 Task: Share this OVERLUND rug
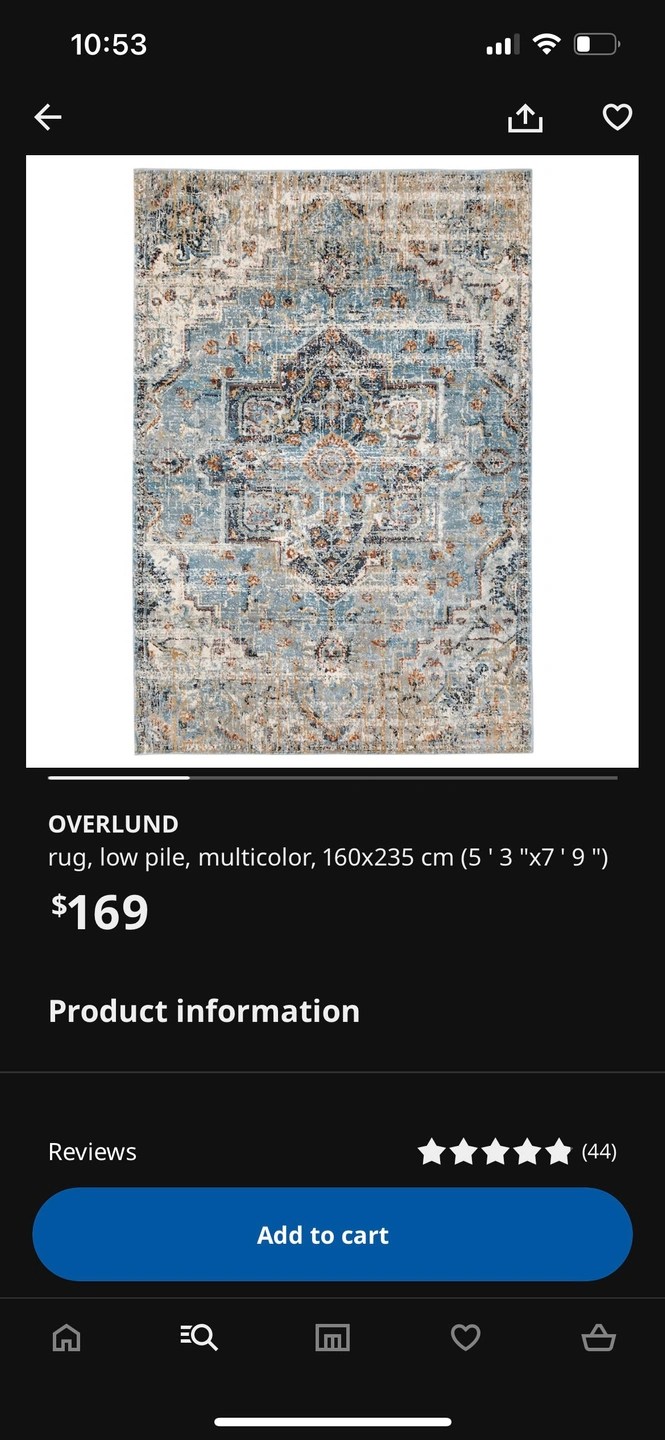525,118
